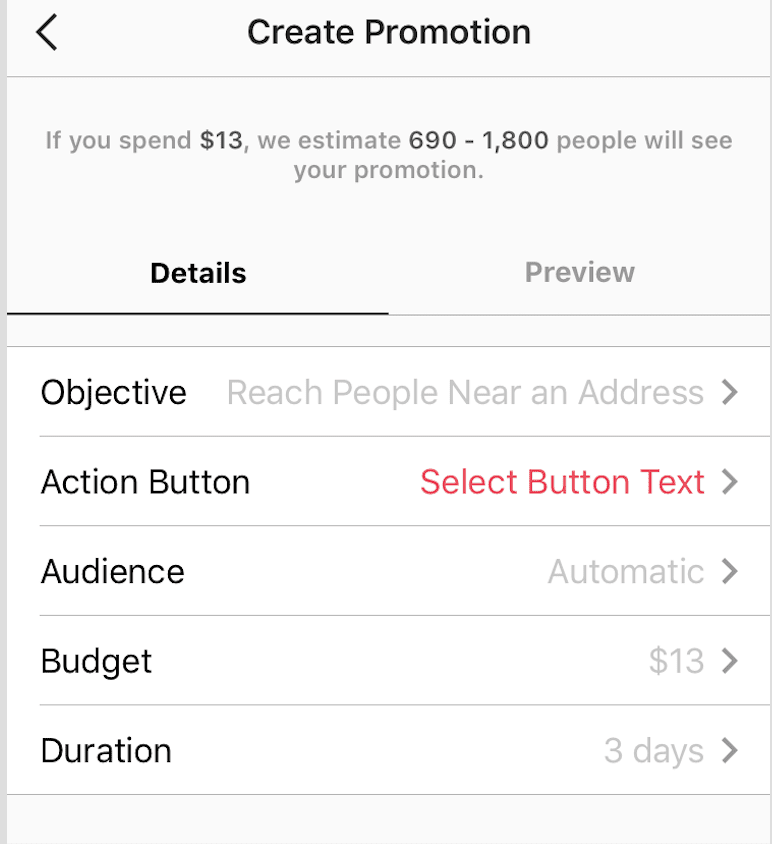Select the Details tab
This screenshot has height=844, width=772.
coord(198,273)
